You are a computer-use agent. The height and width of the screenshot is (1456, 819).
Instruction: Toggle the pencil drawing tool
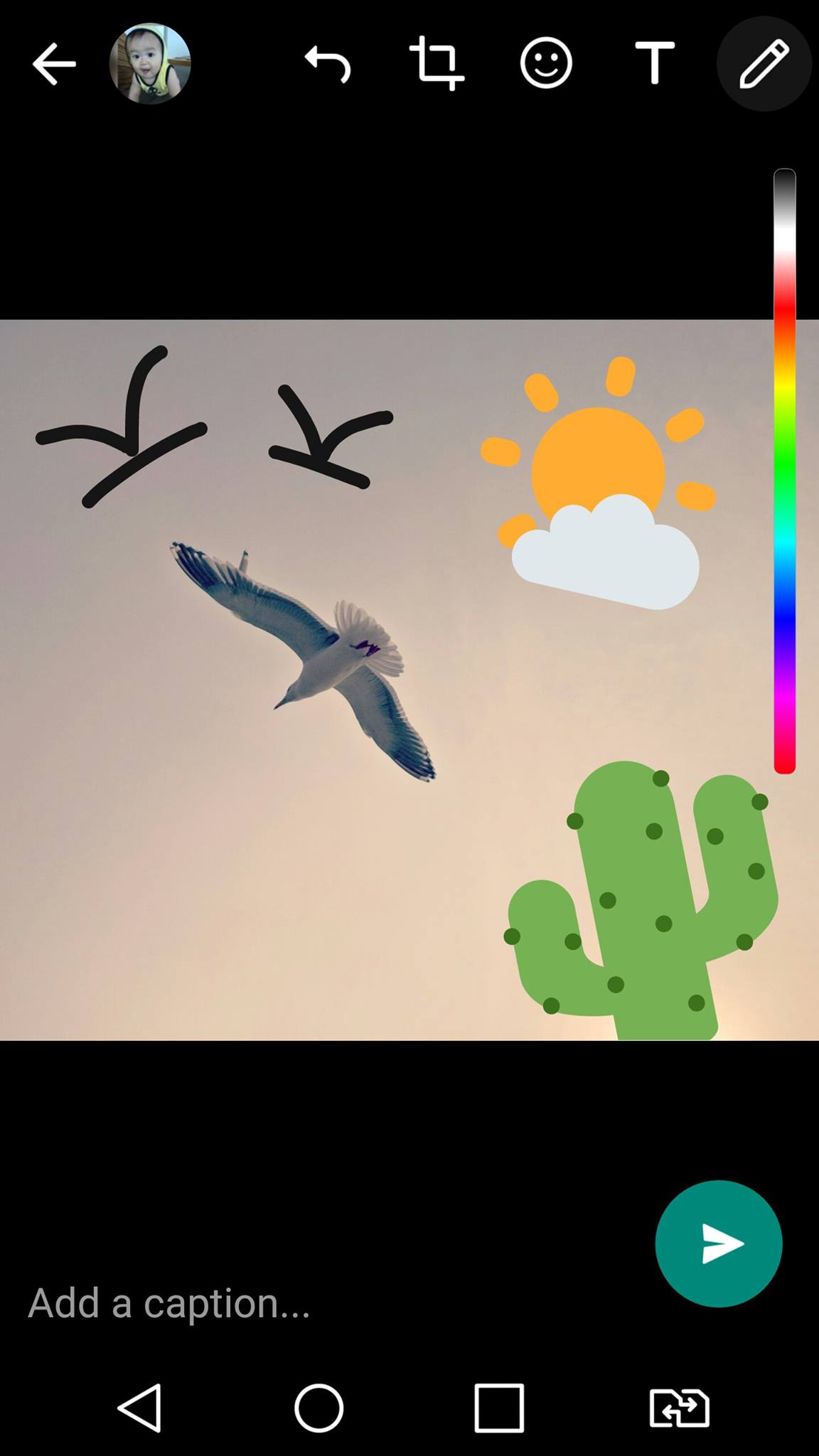[764, 64]
